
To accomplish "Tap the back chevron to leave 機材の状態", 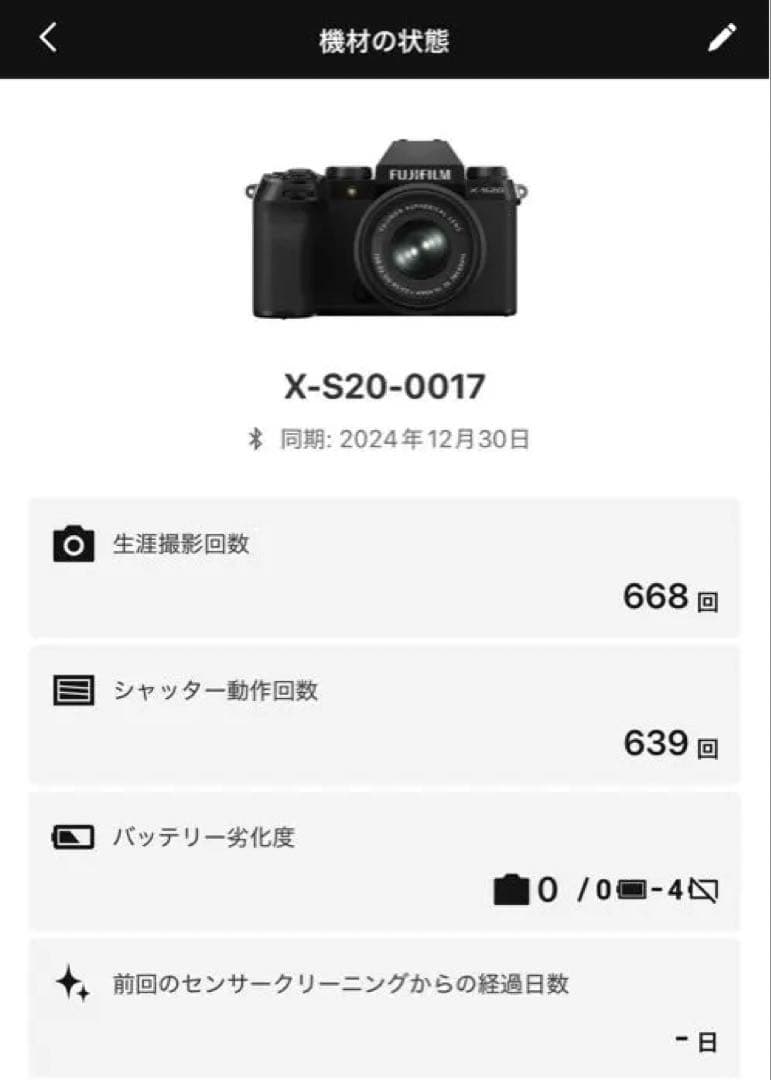I will [x=44, y=38].
